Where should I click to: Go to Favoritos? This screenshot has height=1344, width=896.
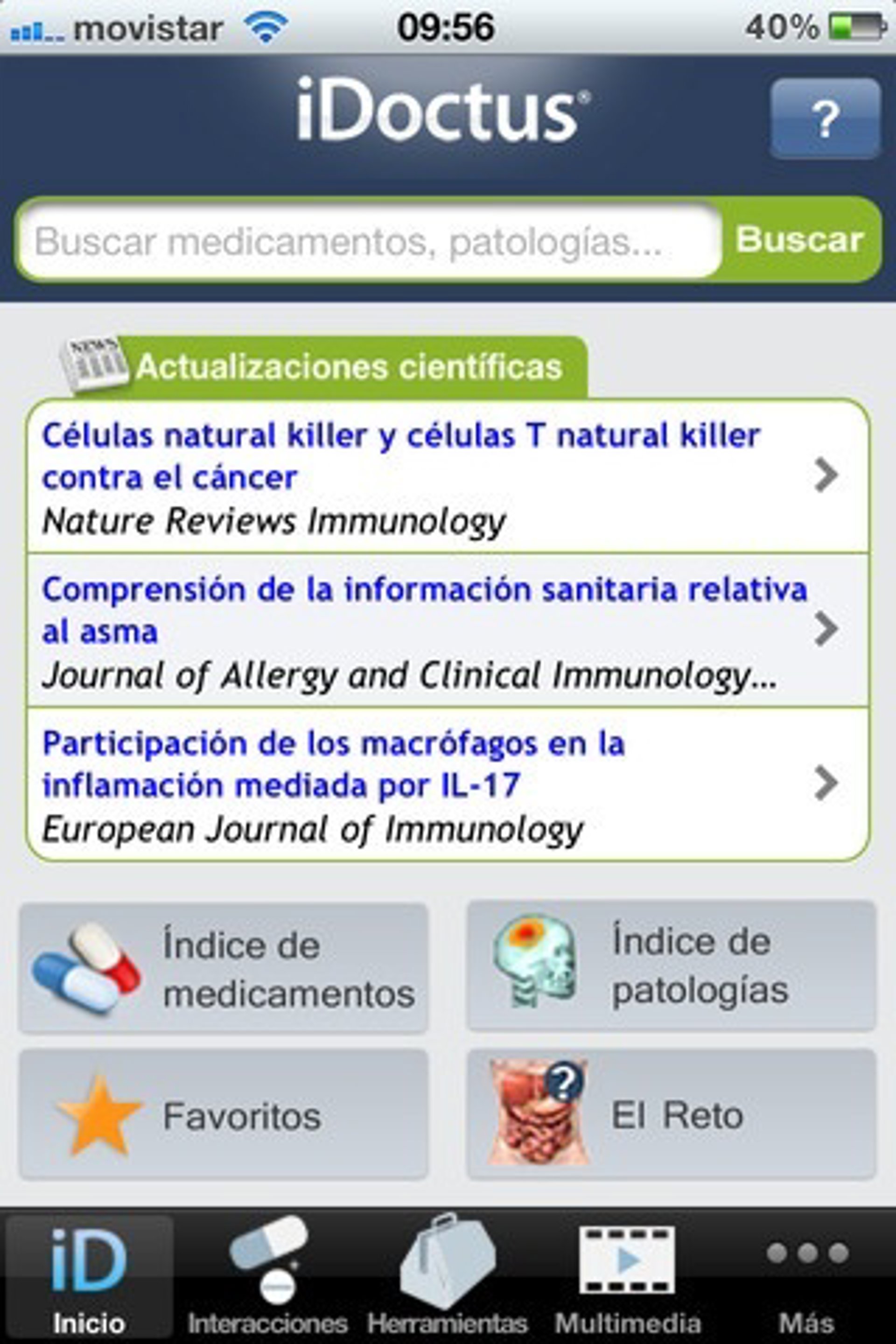pyautogui.click(x=224, y=1115)
